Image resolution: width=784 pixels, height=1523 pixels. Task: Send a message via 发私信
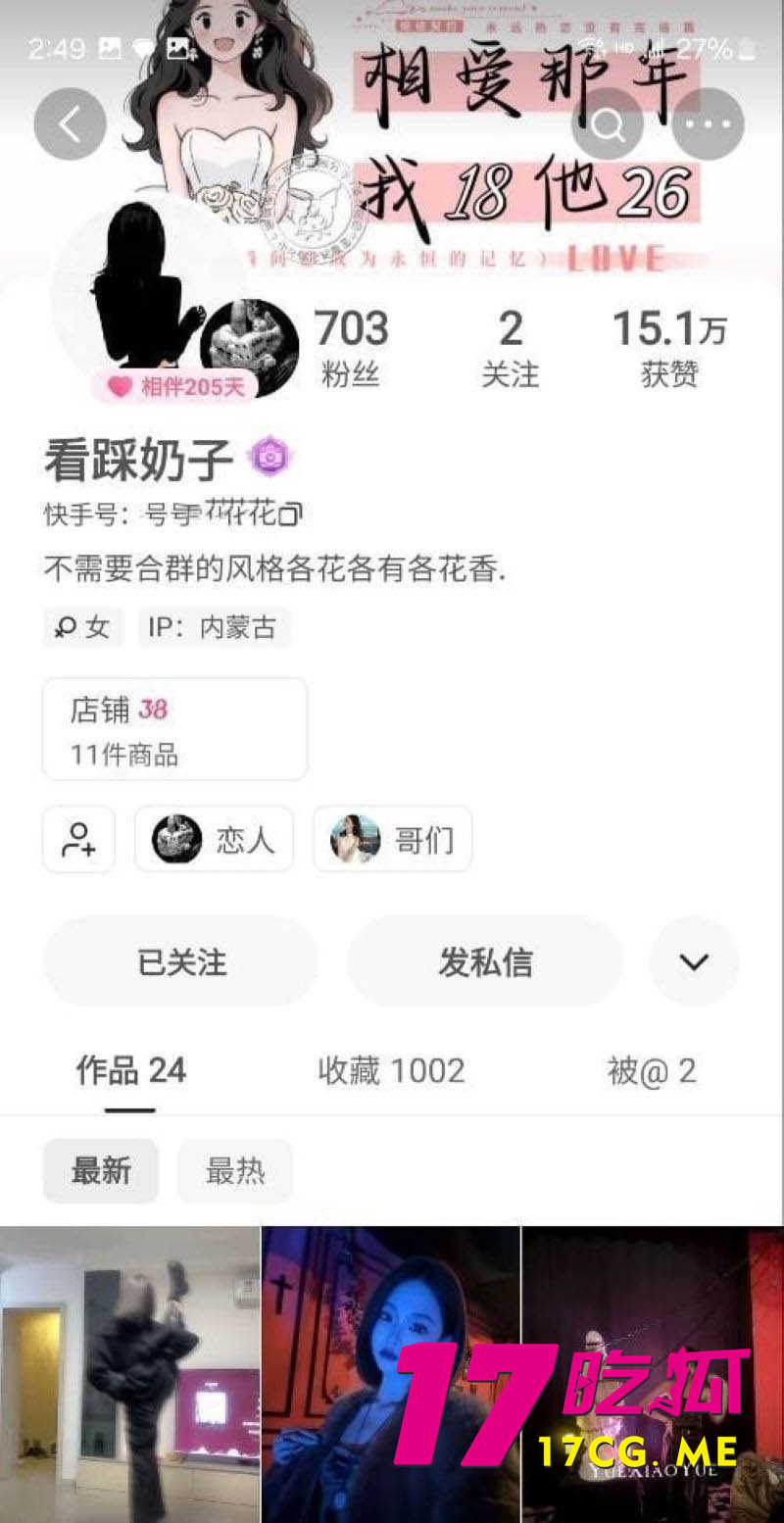click(x=485, y=961)
